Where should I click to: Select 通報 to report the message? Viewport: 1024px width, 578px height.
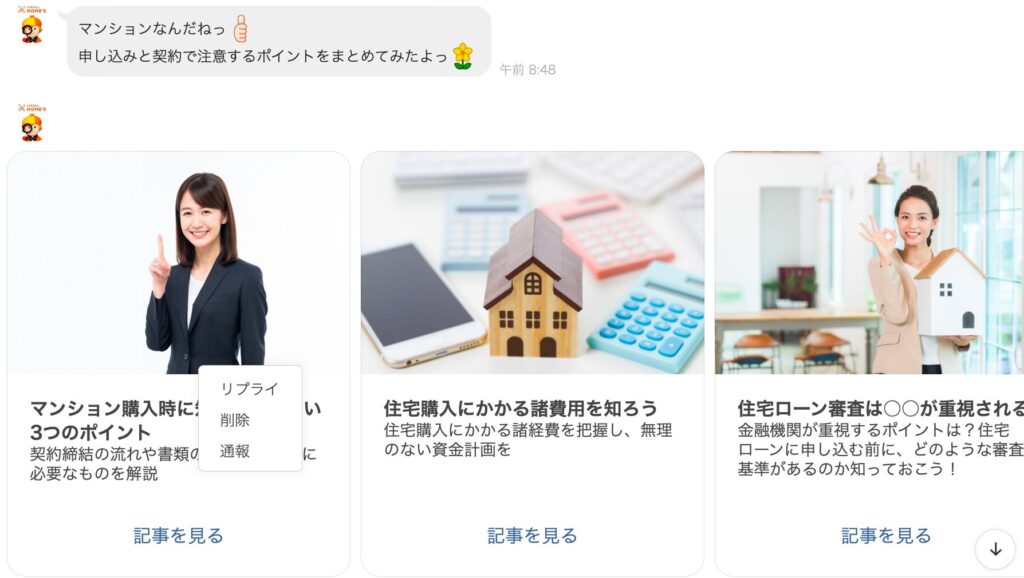tap(236, 451)
